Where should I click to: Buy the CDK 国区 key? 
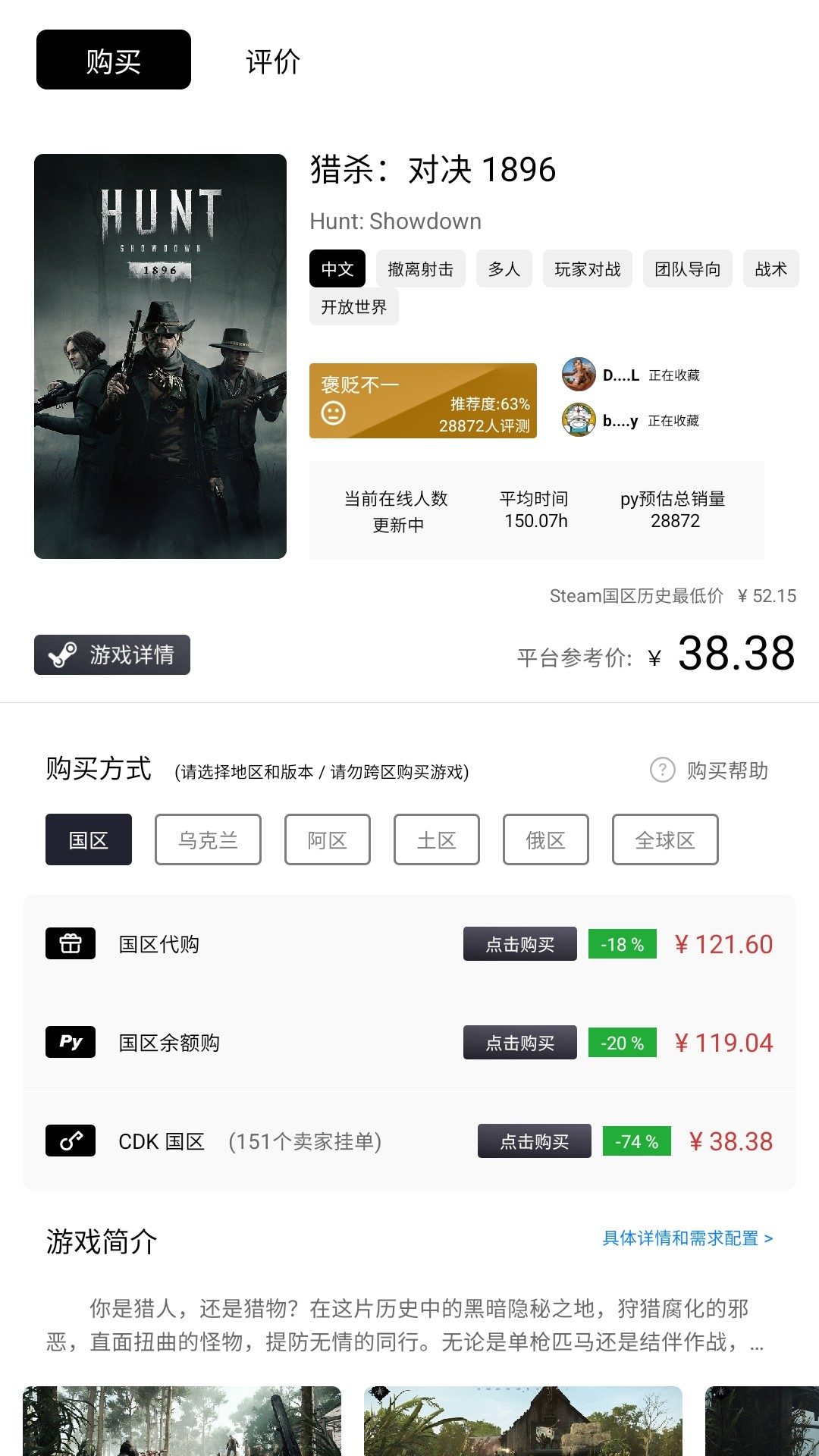click(535, 1141)
